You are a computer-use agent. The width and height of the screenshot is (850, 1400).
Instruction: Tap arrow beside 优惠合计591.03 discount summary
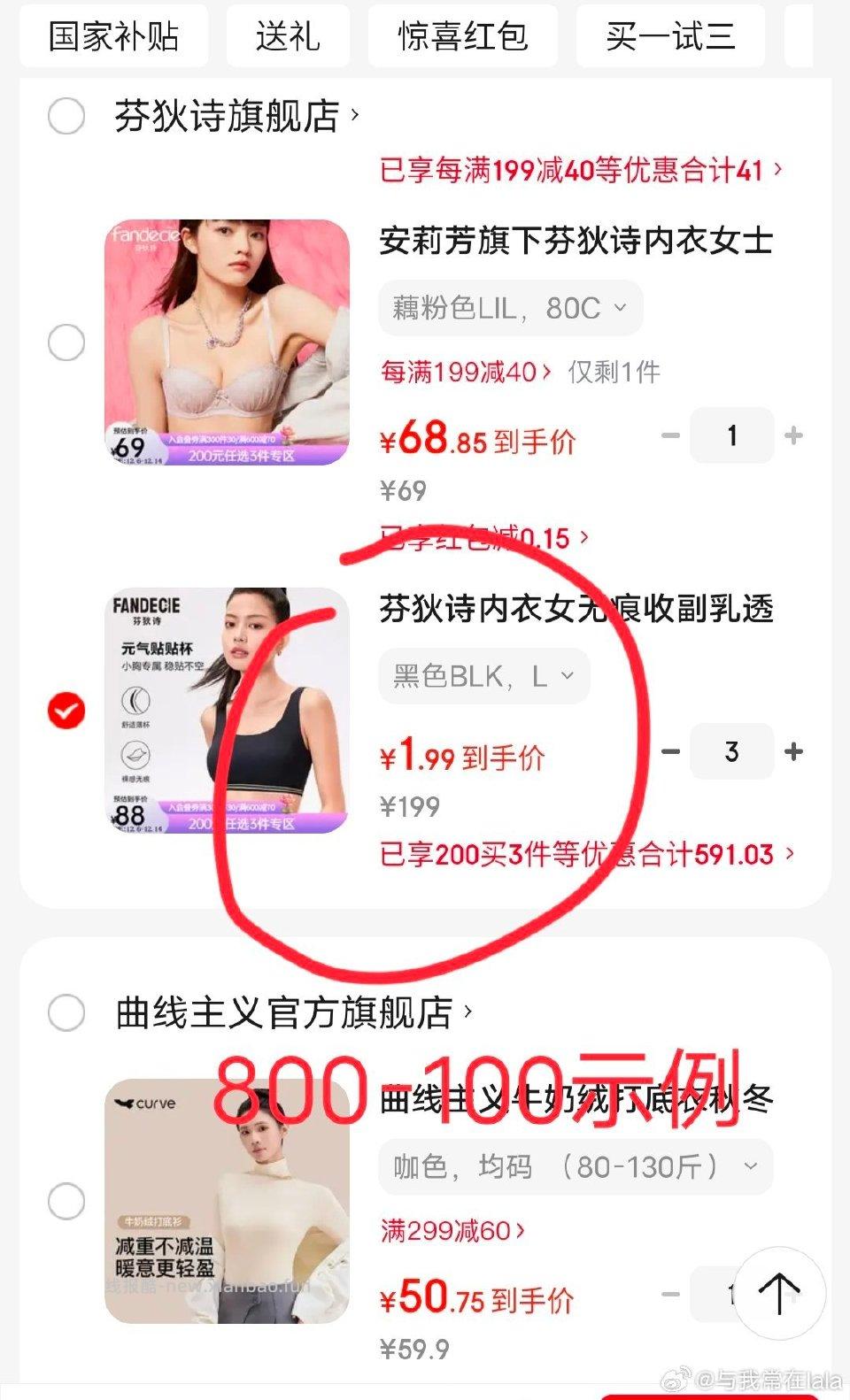pyautogui.click(x=786, y=854)
